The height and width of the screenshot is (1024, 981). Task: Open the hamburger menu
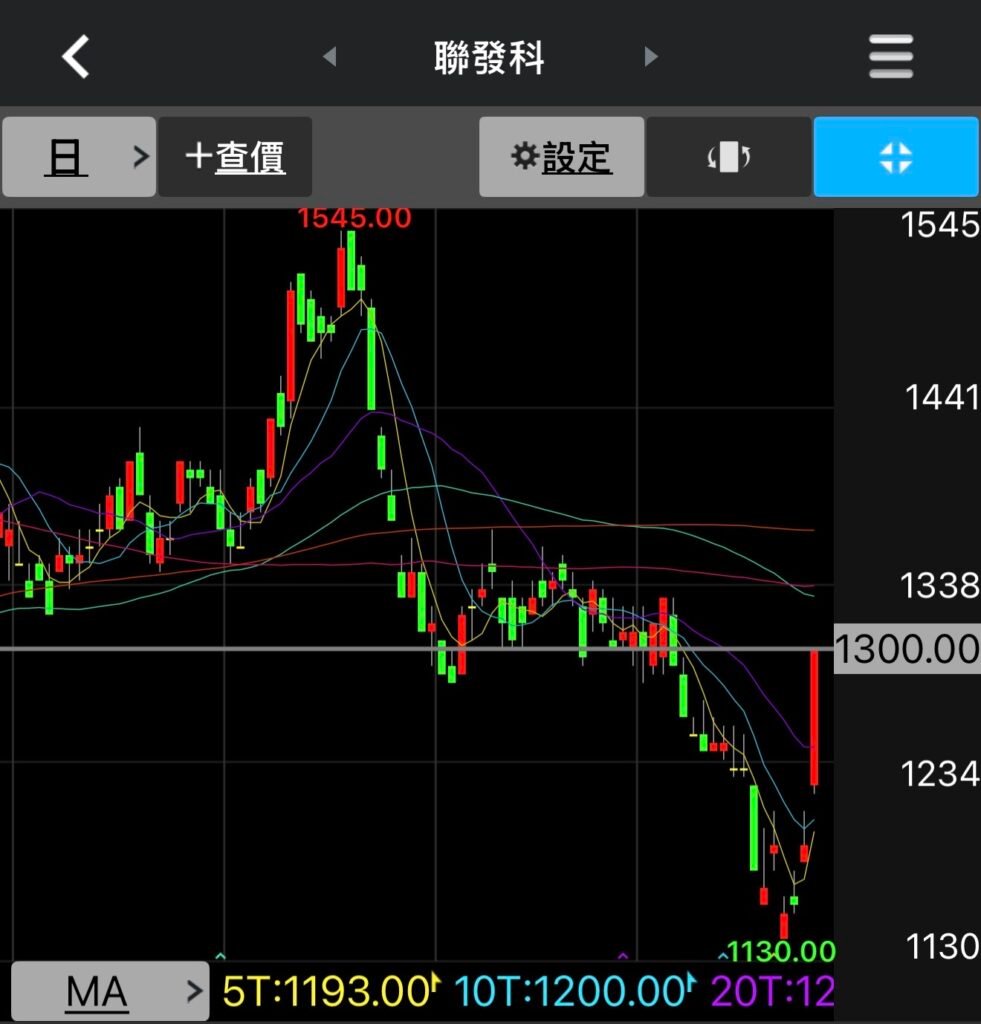(x=891, y=57)
